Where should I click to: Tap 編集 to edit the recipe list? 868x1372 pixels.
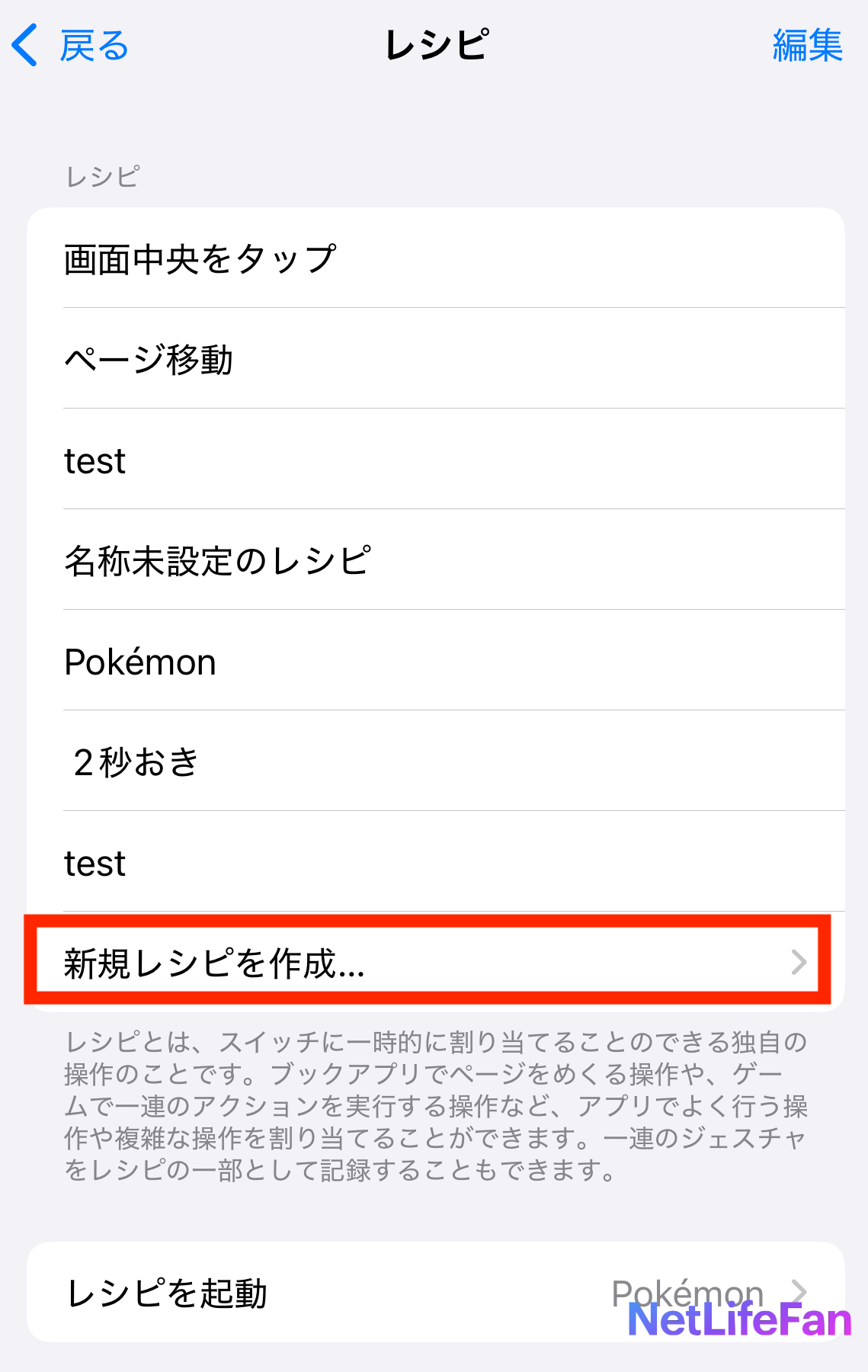click(x=808, y=46)
